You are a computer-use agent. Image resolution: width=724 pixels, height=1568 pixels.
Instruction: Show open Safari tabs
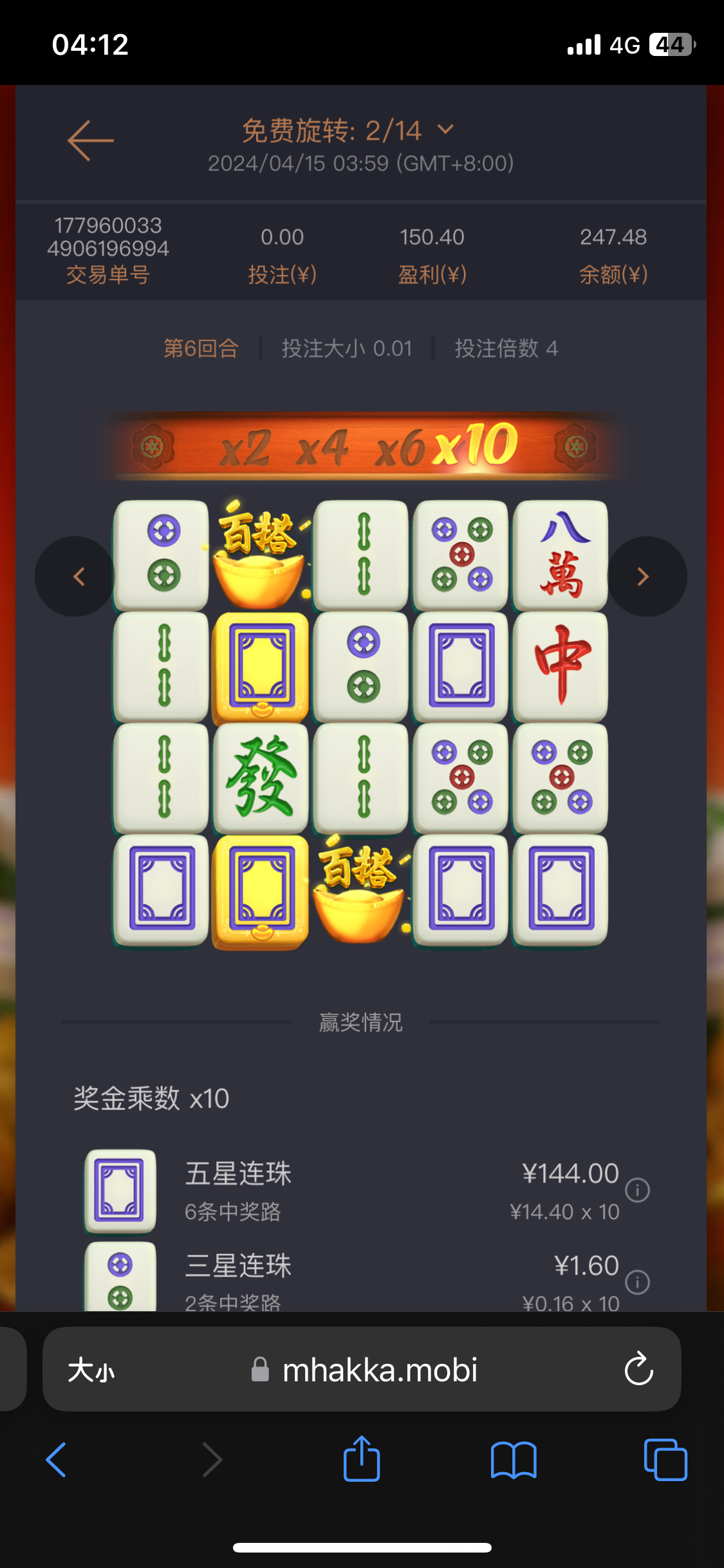pyautogui.click(x=665, y=1459)
